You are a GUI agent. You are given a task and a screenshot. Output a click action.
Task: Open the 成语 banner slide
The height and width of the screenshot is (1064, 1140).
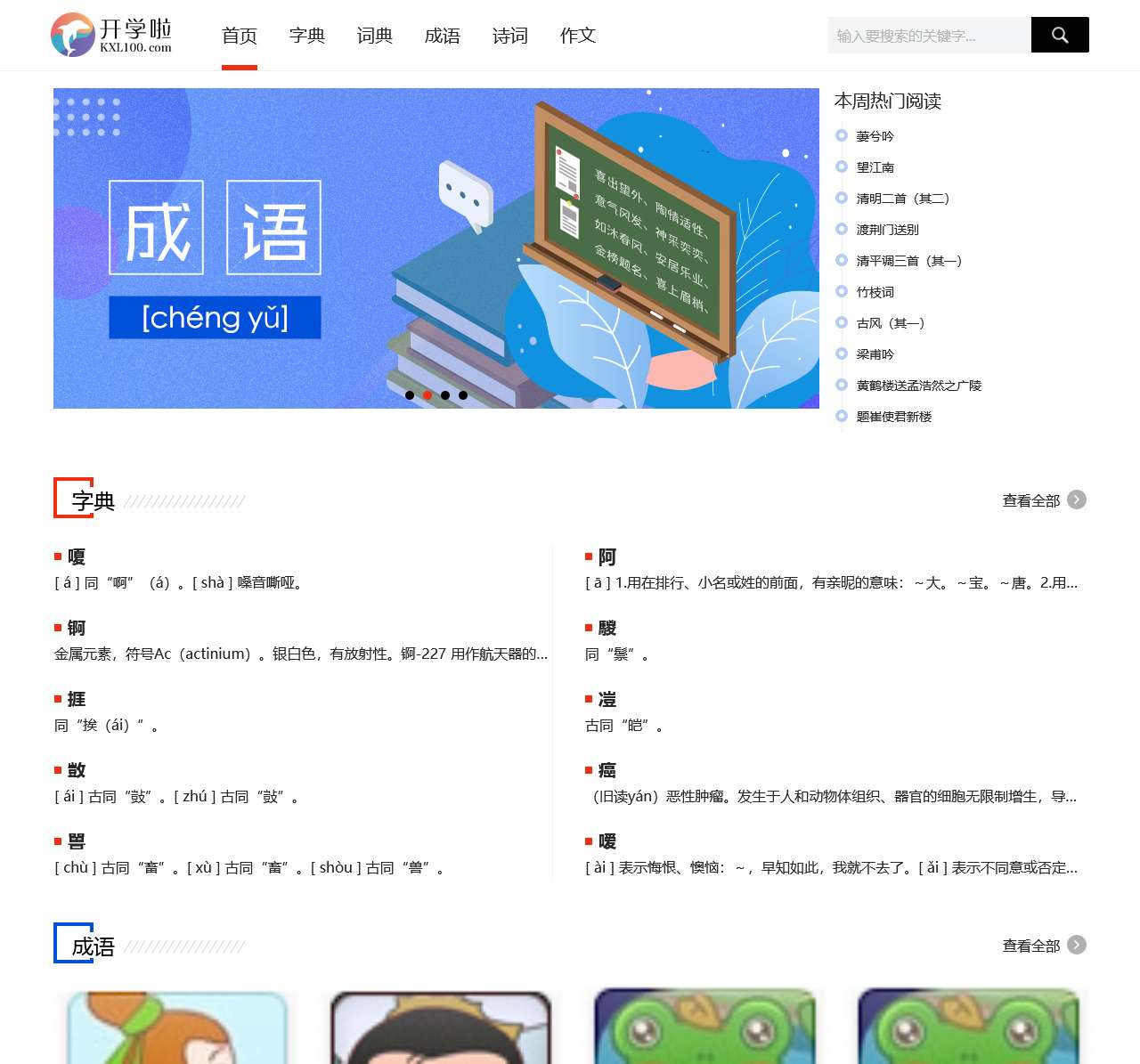pos(436,248)
